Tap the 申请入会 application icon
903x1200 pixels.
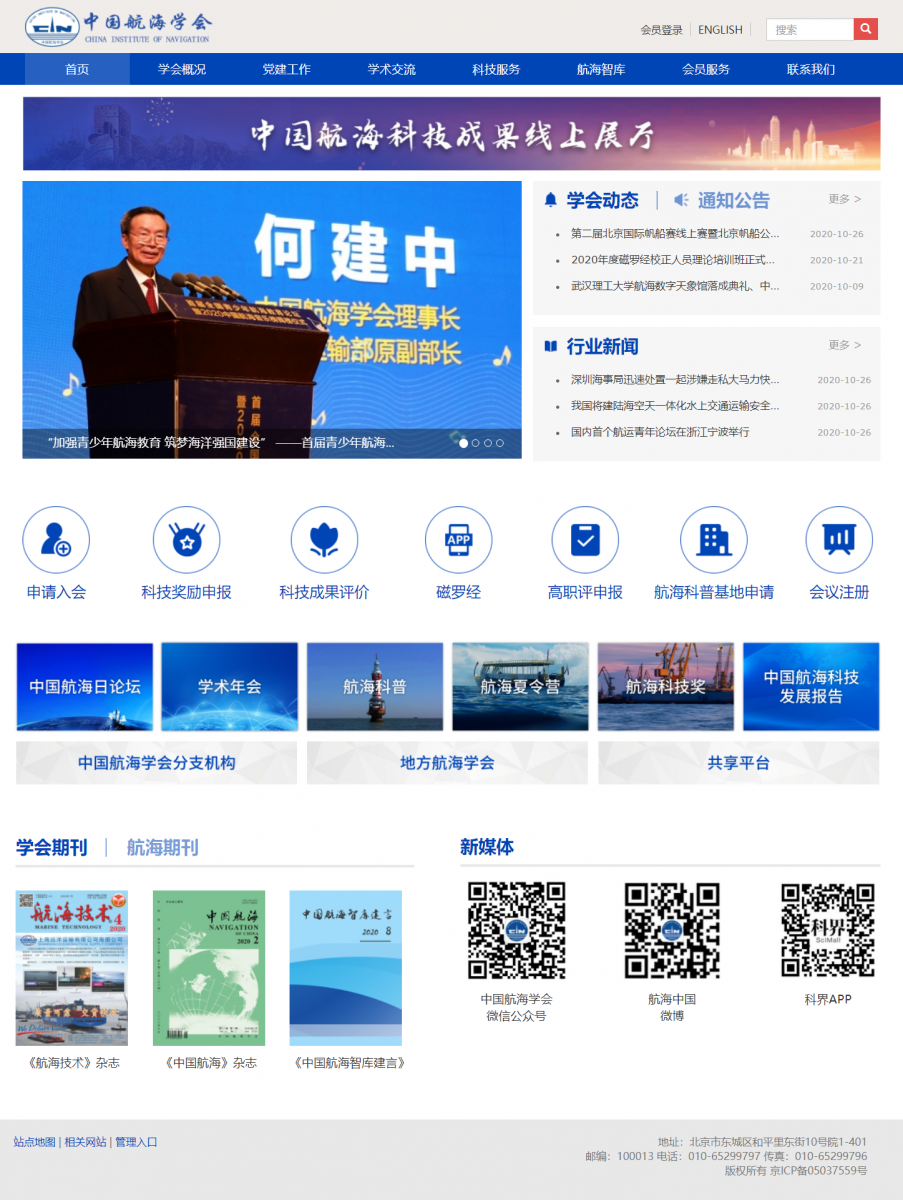[x=56, y=540]
